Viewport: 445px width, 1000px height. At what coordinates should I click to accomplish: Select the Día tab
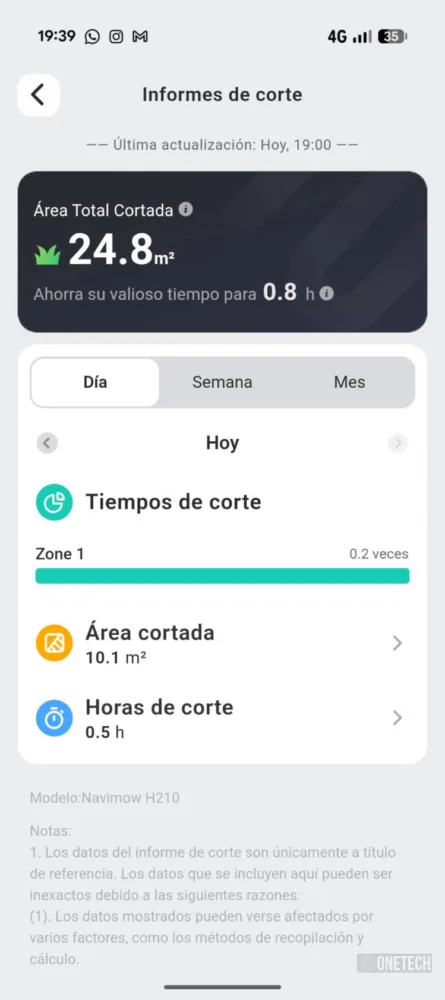click(x=95, y=382)
